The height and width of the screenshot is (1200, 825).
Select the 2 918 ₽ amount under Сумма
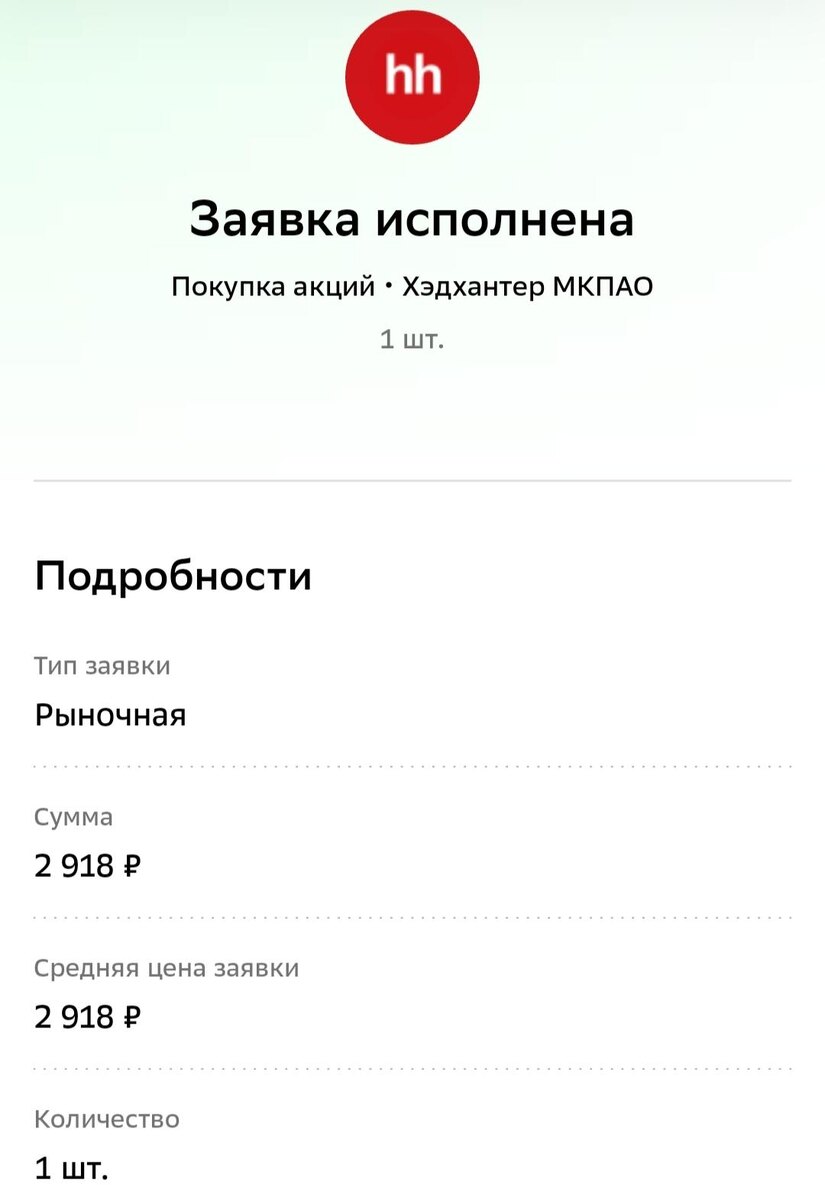tap(90, 866)
